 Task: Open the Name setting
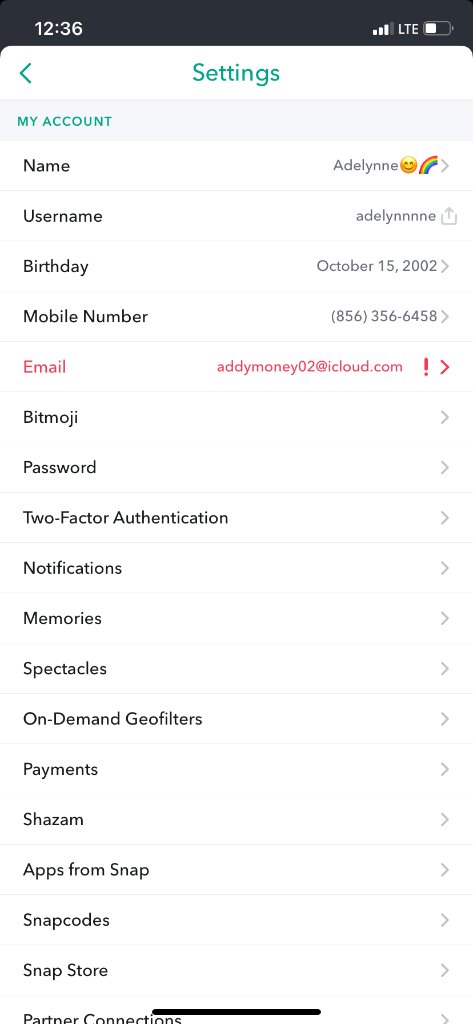click(x=236, y=166)
